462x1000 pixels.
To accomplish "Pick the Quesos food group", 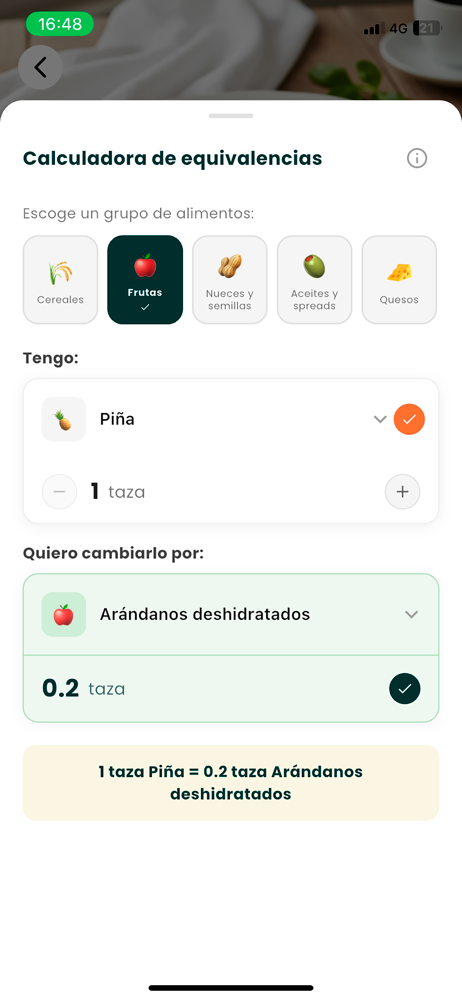I will tap(399, 280).
